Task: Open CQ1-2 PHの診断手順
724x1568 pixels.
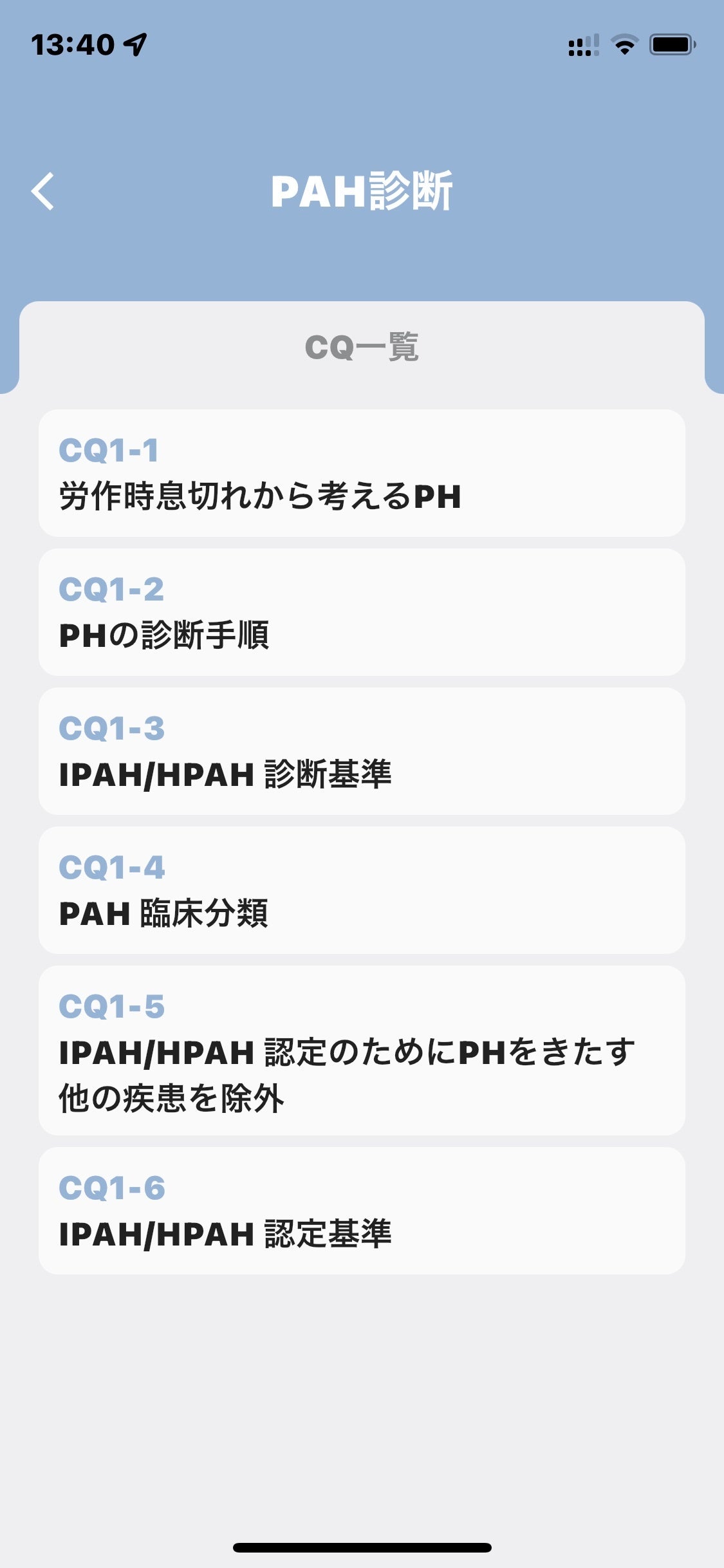Action: click(x=362, y=612)
